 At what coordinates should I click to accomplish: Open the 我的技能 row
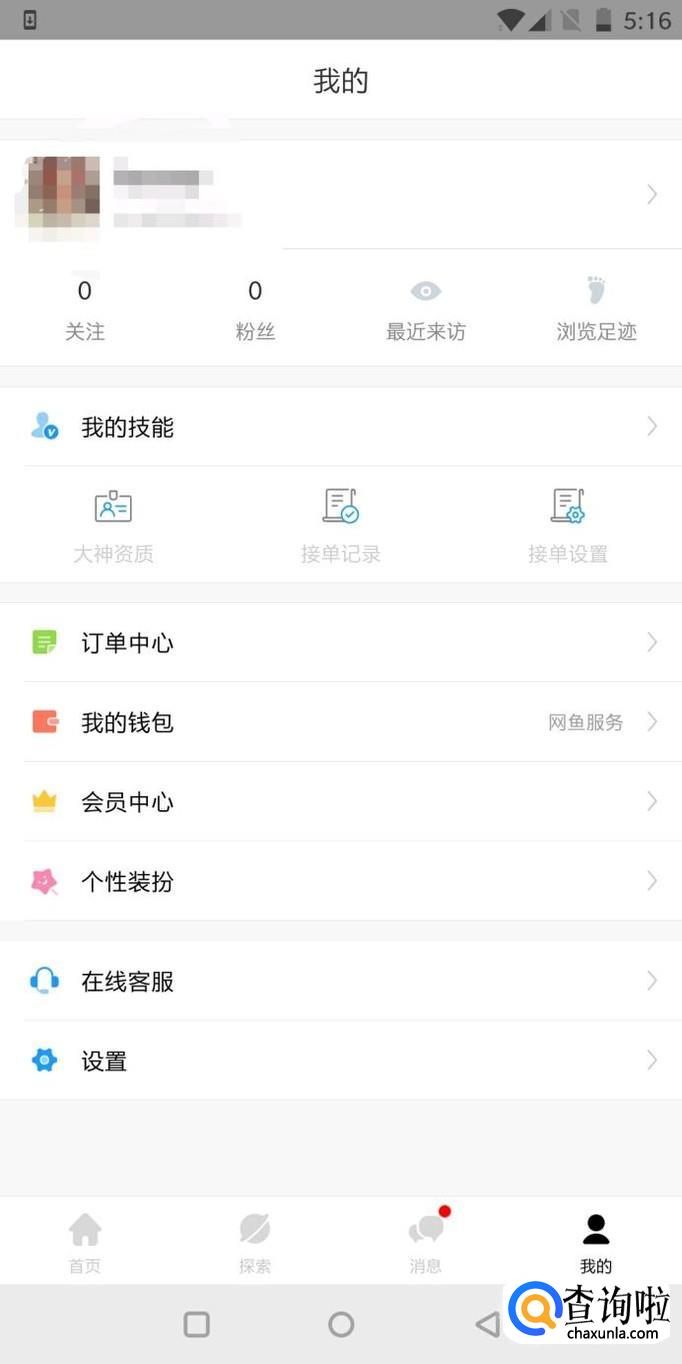point(340,427)
